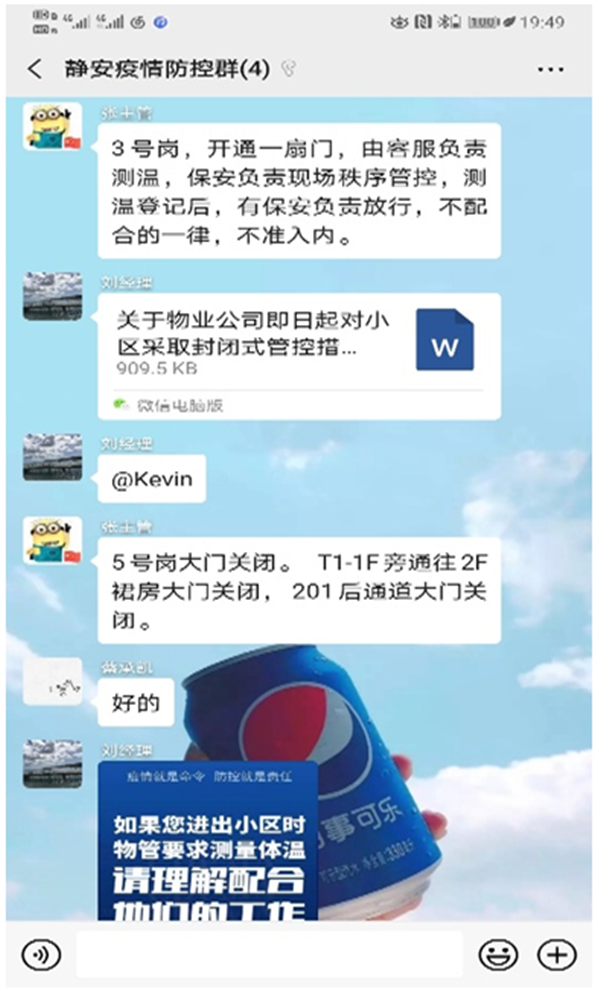The image size is (600, 994).
Task: Switch to the voice message input
Action: (40, 954)
